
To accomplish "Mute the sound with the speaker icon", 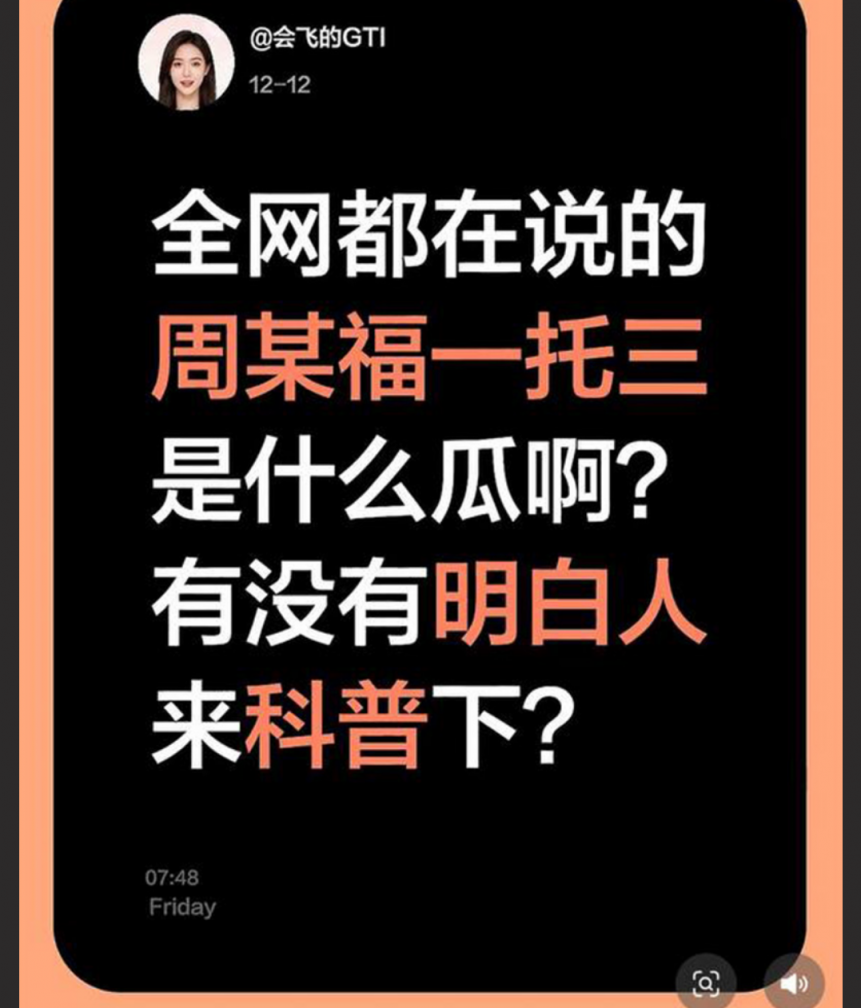I will click(793, 983).
